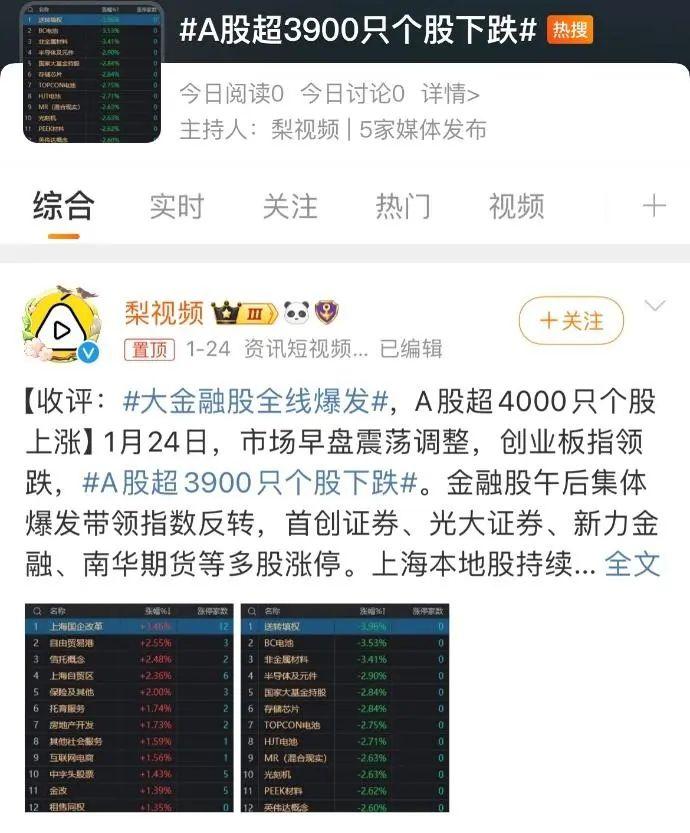The width and height of the screenshot is (690, 833).
Task: Open the left stock gainers image
Action: (129, 707)
